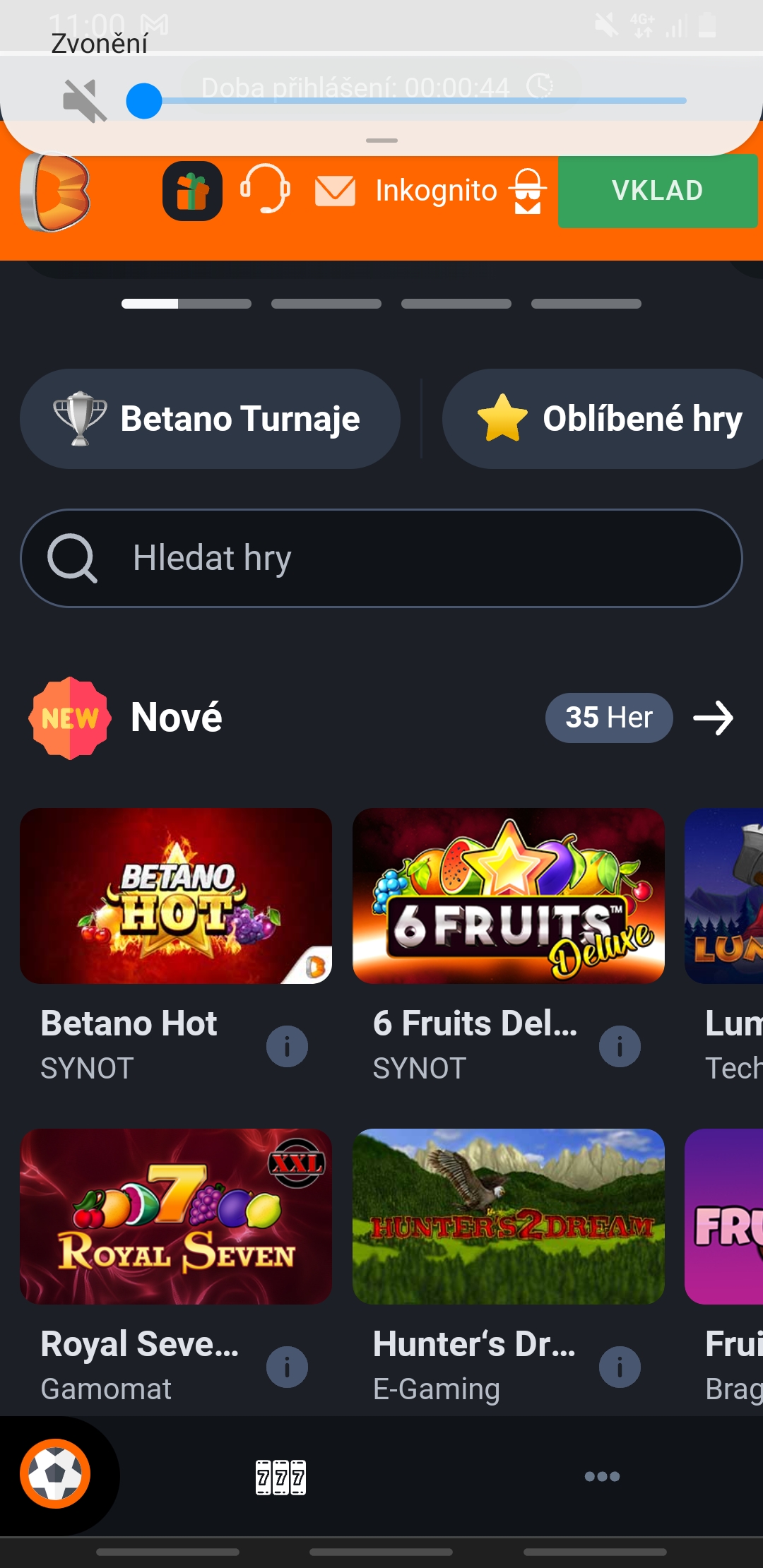Tap the green VKLAD deposit button
Viewport: 763px width, 1568px height.
(657, 191)
